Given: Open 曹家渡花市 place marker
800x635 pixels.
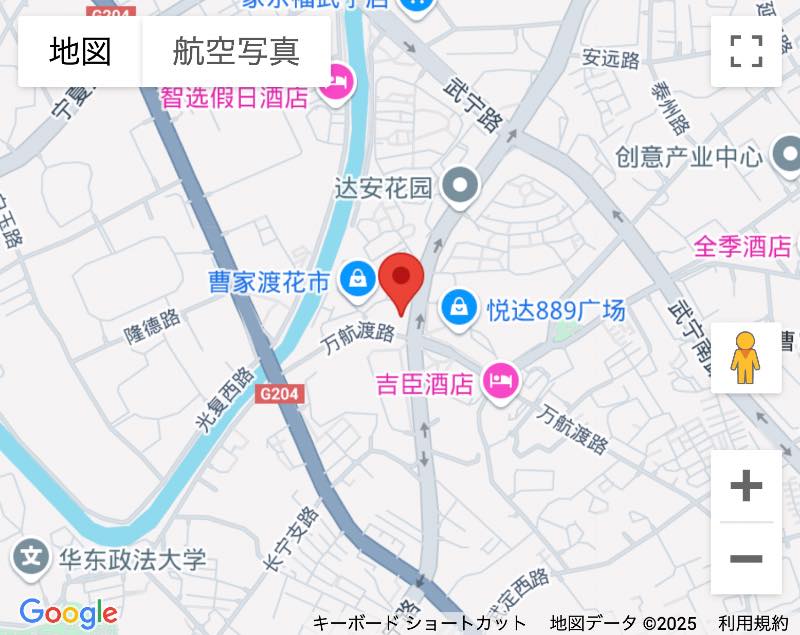Looking at the screenshot, I should click(x=357, y=281).
